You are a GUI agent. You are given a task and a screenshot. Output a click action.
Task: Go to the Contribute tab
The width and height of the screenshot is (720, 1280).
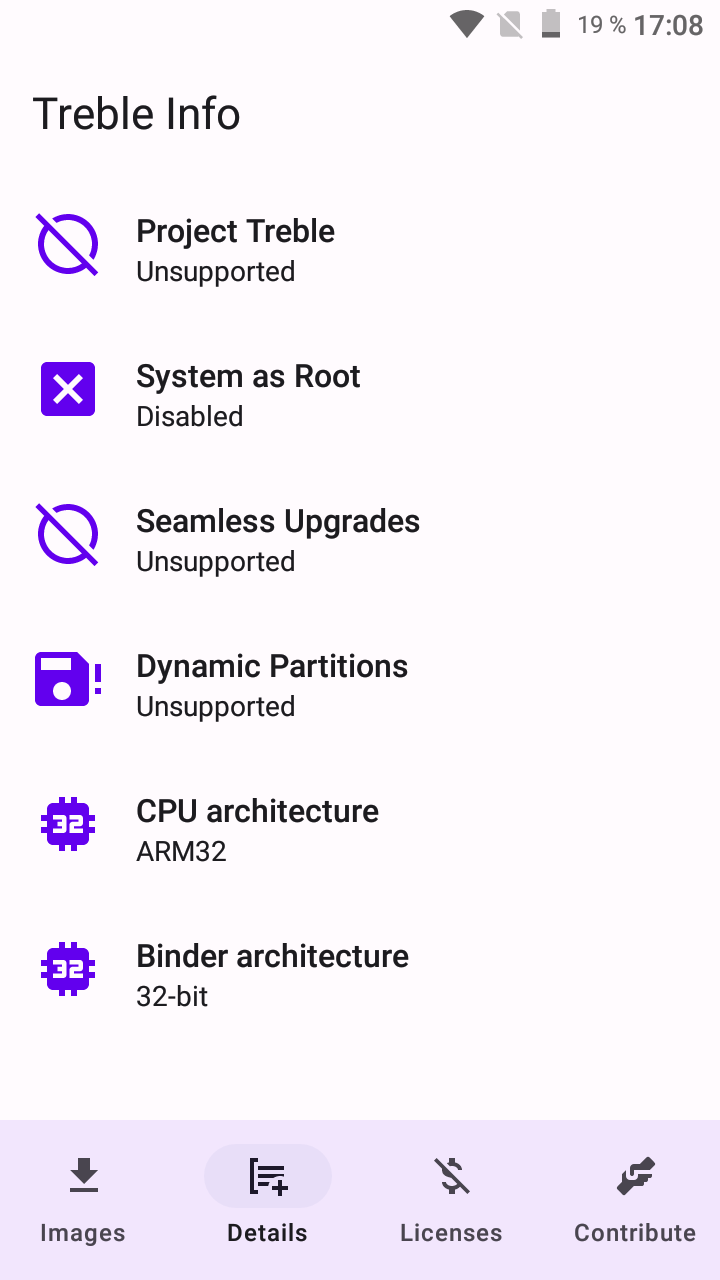[x=636, y=1200]
